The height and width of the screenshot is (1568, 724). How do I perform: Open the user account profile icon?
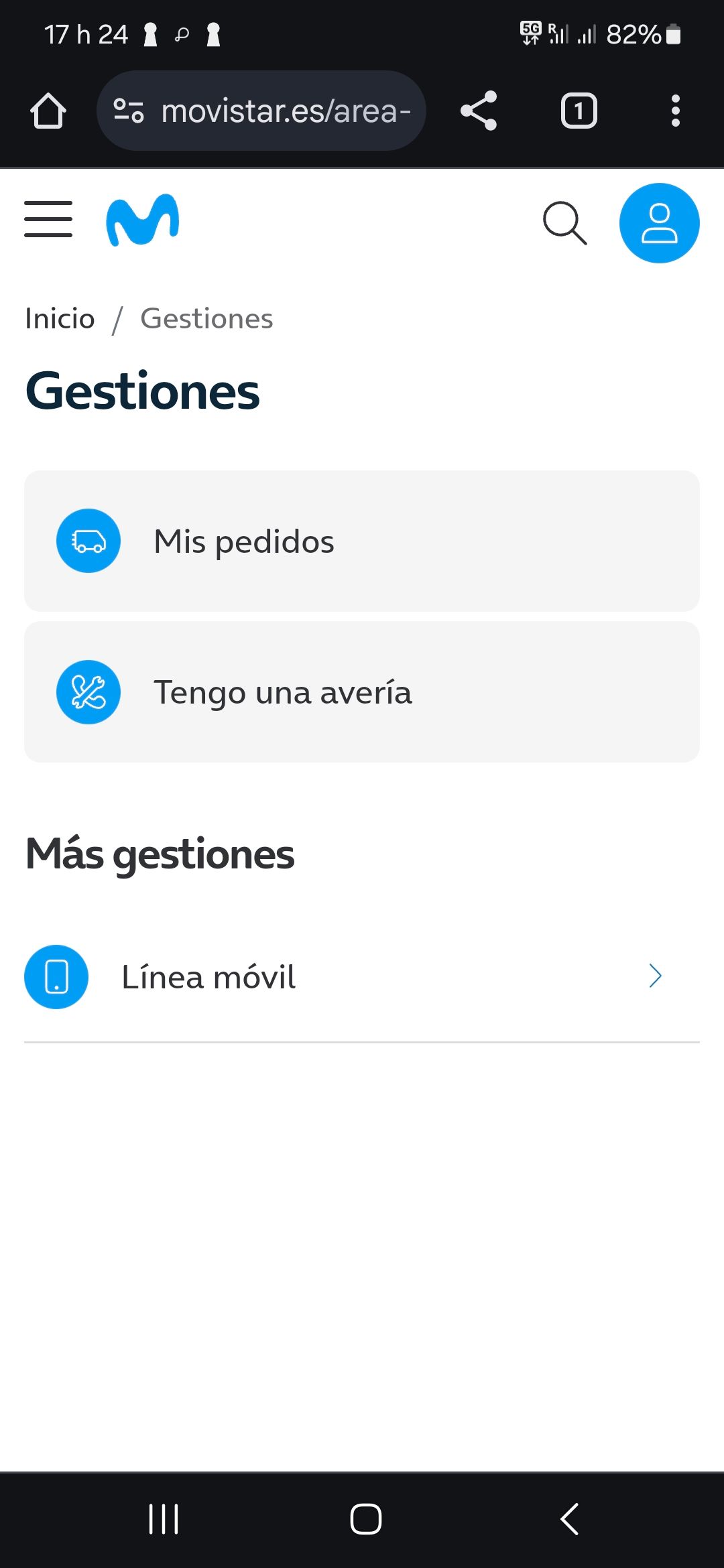point(659,223)
